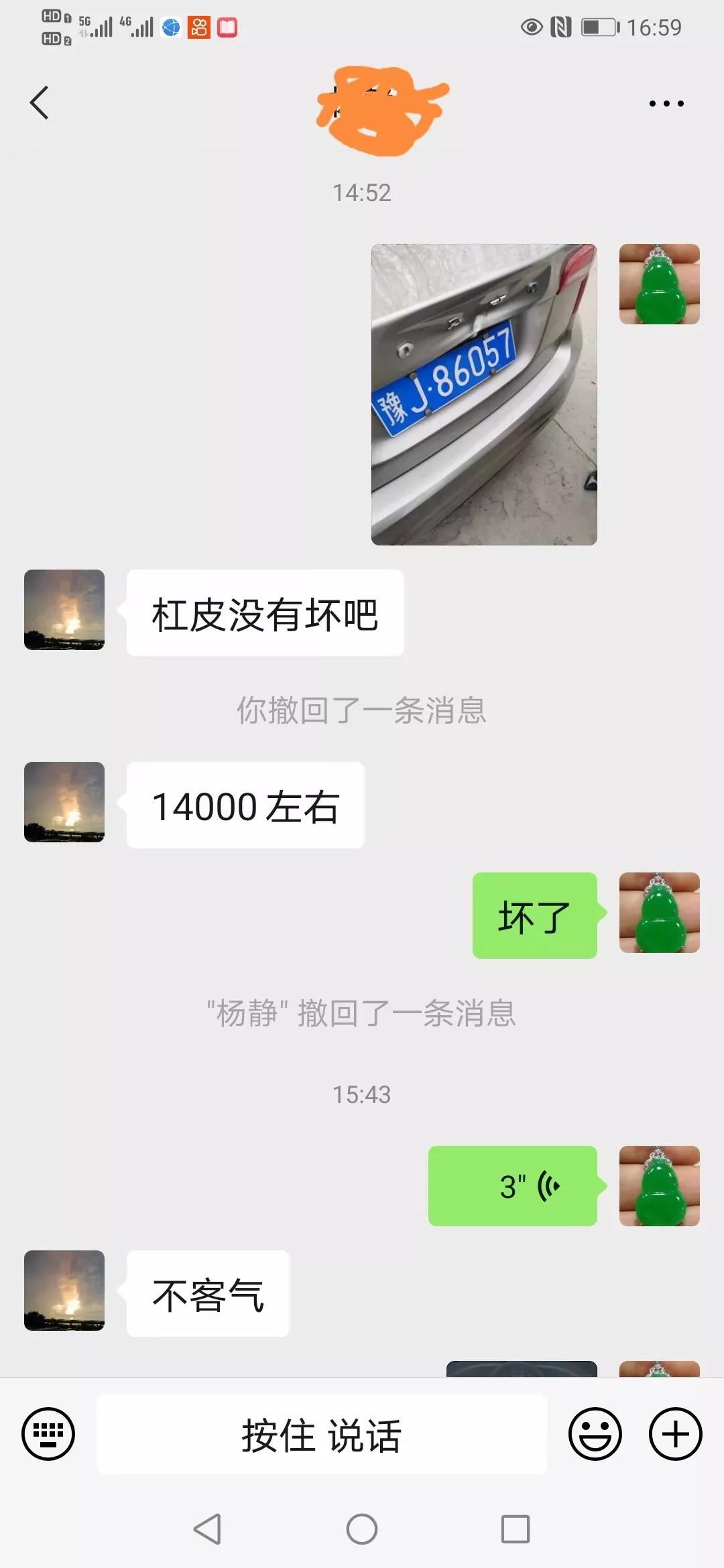This screenshot has height=1568, width=724.
Task: Select the 14000 左右 message bubble
Action: click(244, 807)
